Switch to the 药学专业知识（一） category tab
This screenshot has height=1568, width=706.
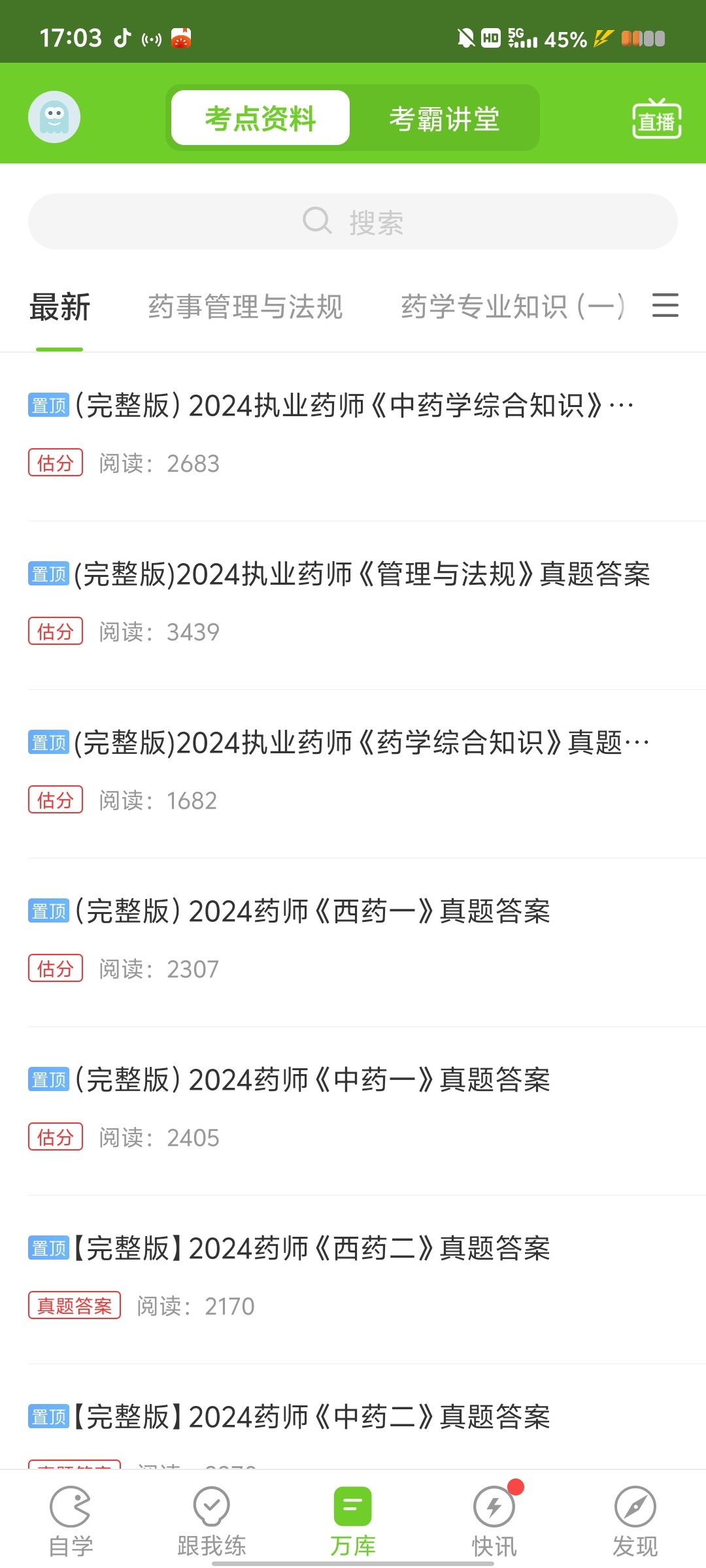click(x=513, y=307)
